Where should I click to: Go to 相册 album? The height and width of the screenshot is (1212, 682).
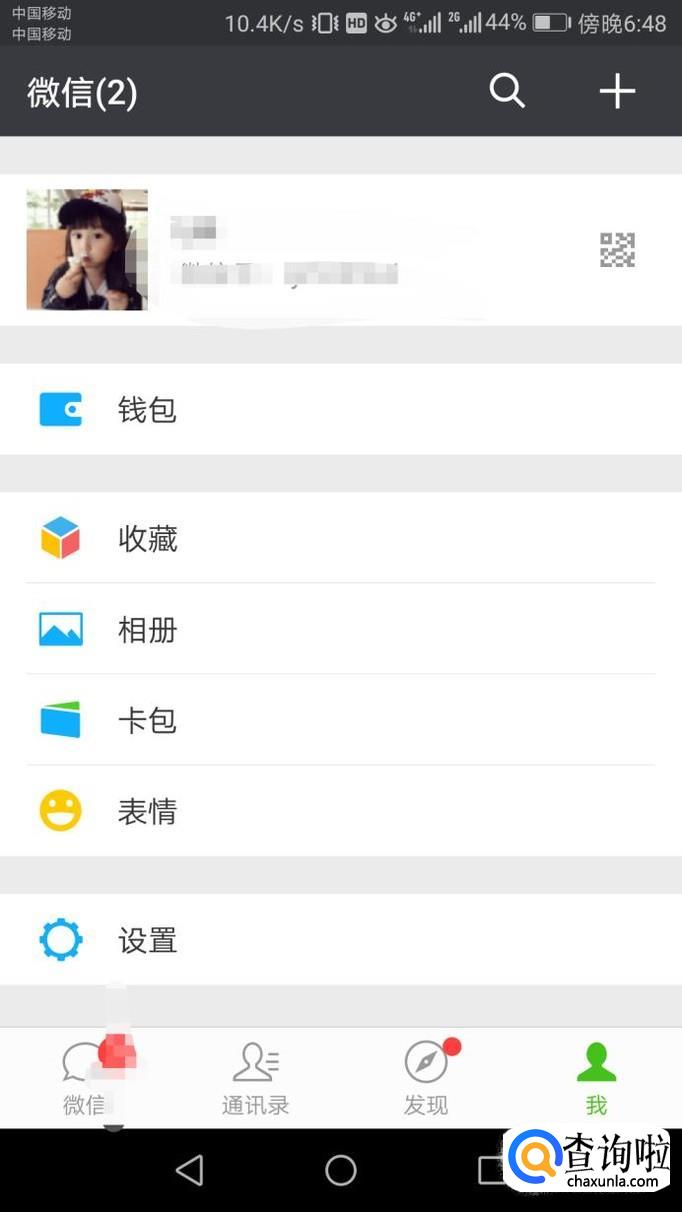[340, 630]
